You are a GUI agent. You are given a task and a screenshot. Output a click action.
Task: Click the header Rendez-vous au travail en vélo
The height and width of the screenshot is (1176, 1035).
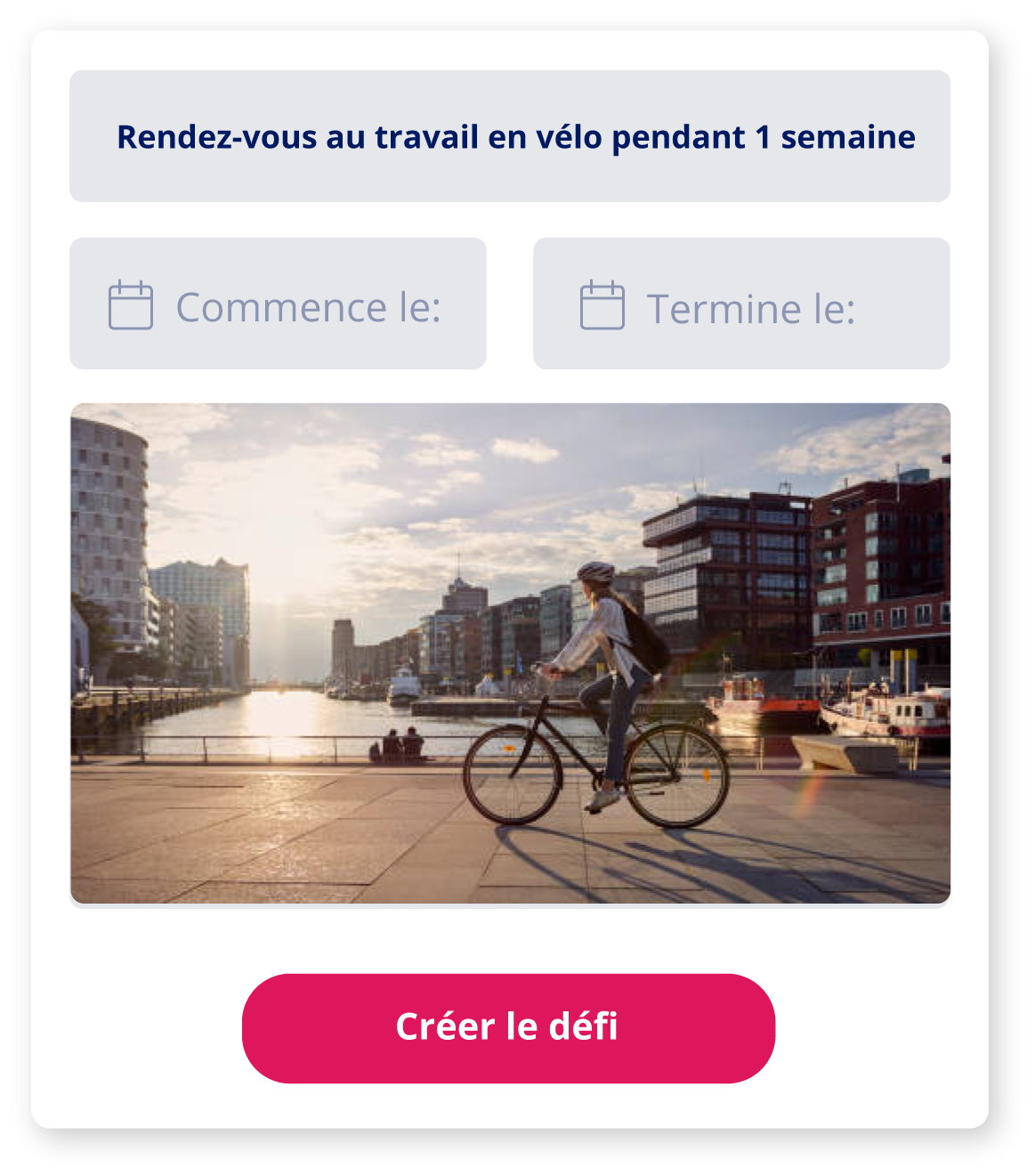514,137
